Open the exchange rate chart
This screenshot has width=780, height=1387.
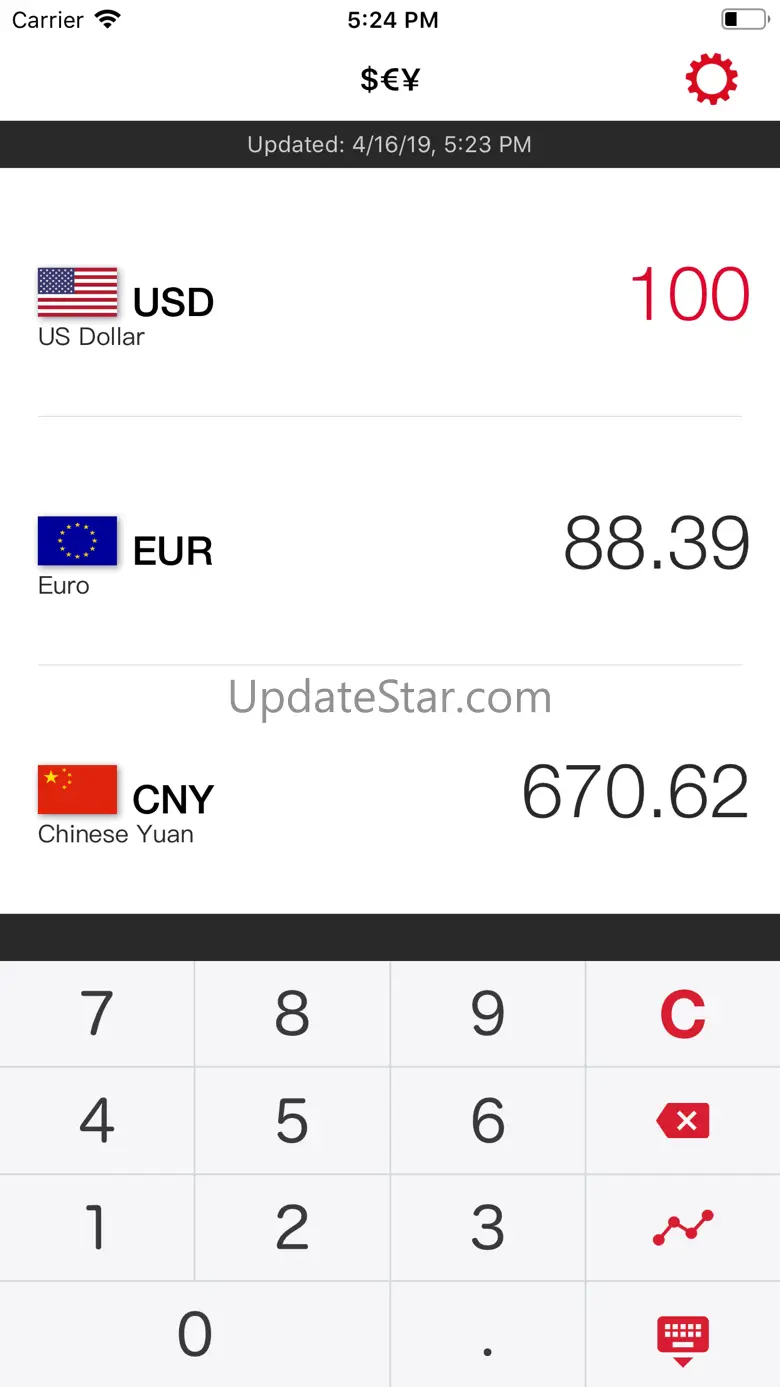pyautogui.click(x=683, y=1228)
